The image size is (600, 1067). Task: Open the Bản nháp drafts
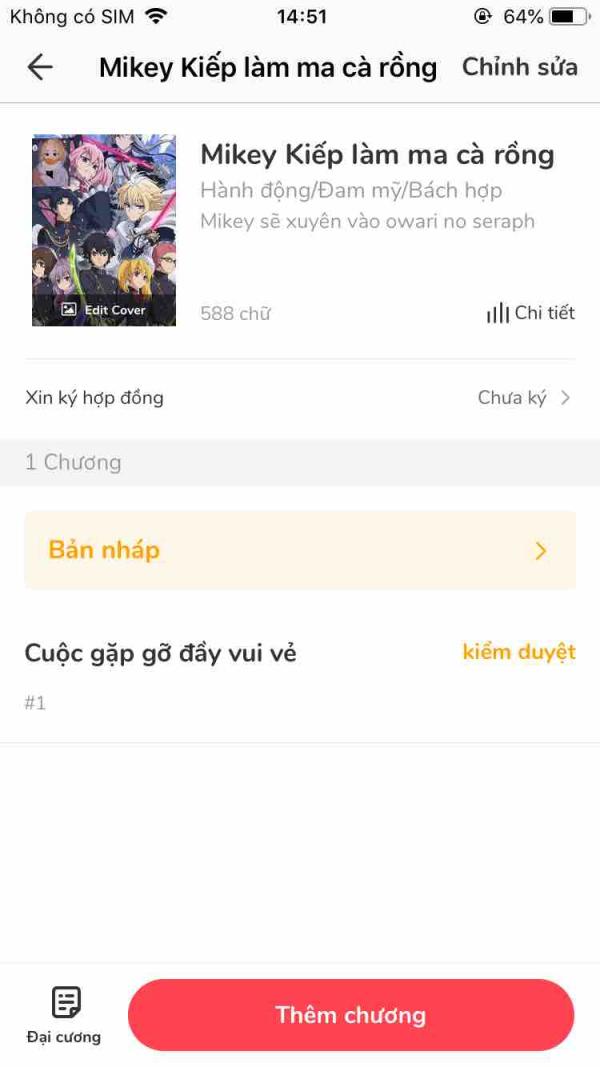click(x=300, y=550)
